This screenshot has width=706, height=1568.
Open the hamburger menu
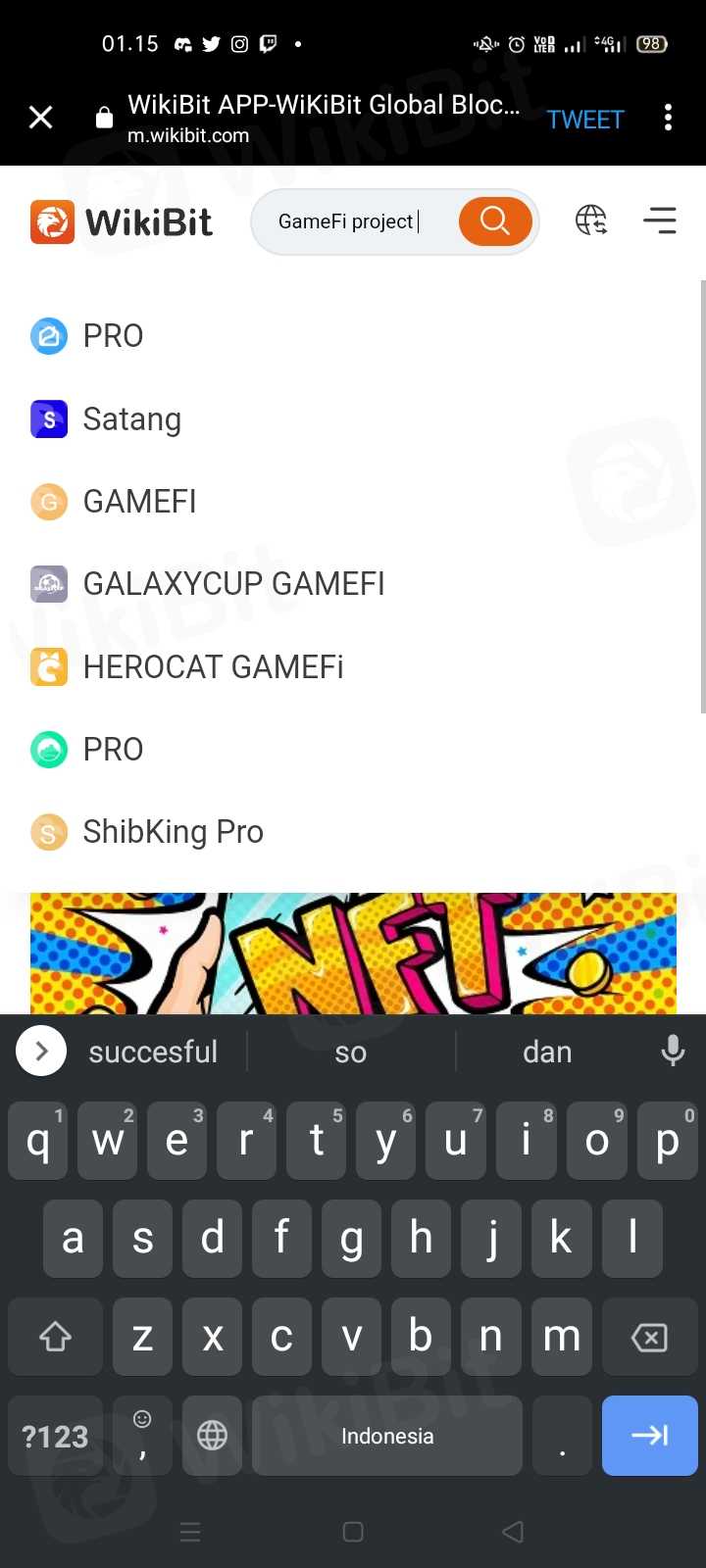660,220
